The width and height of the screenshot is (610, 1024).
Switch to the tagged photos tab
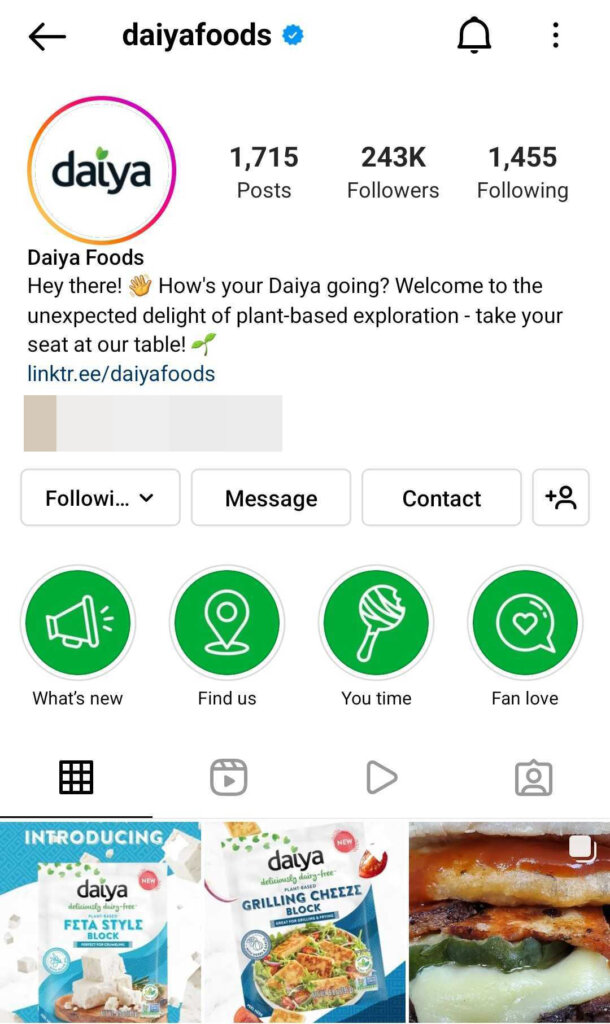tap(533, 777)
